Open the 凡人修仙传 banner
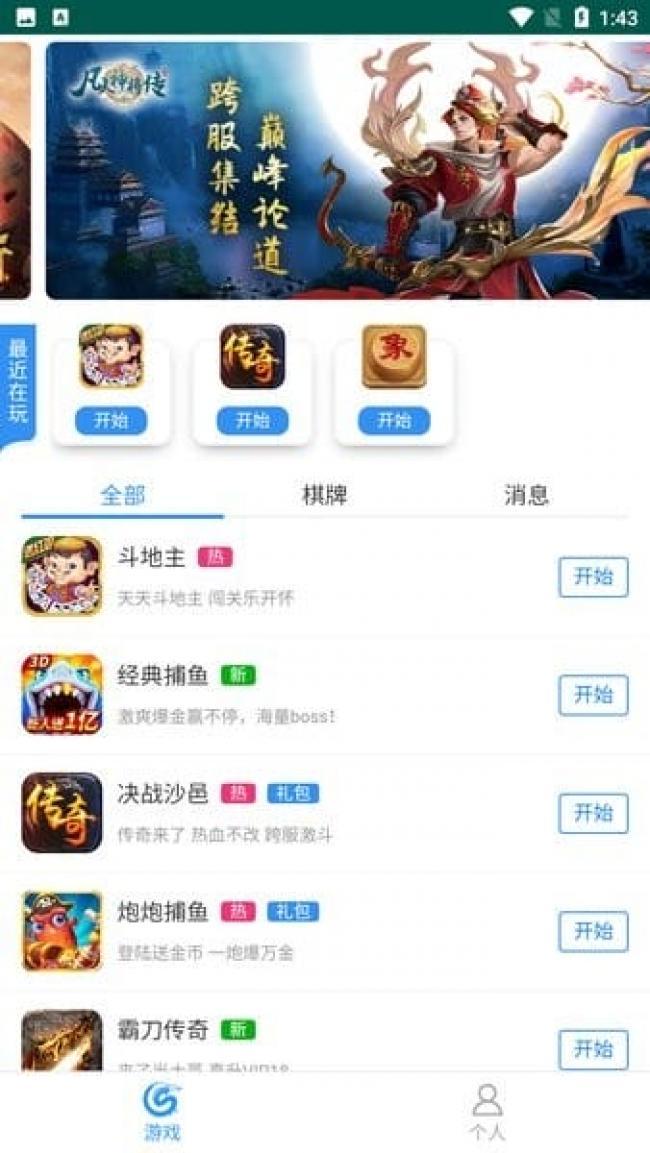This screenshot has width=650, height=1153. pyautogui.click(x=347, y=170)
